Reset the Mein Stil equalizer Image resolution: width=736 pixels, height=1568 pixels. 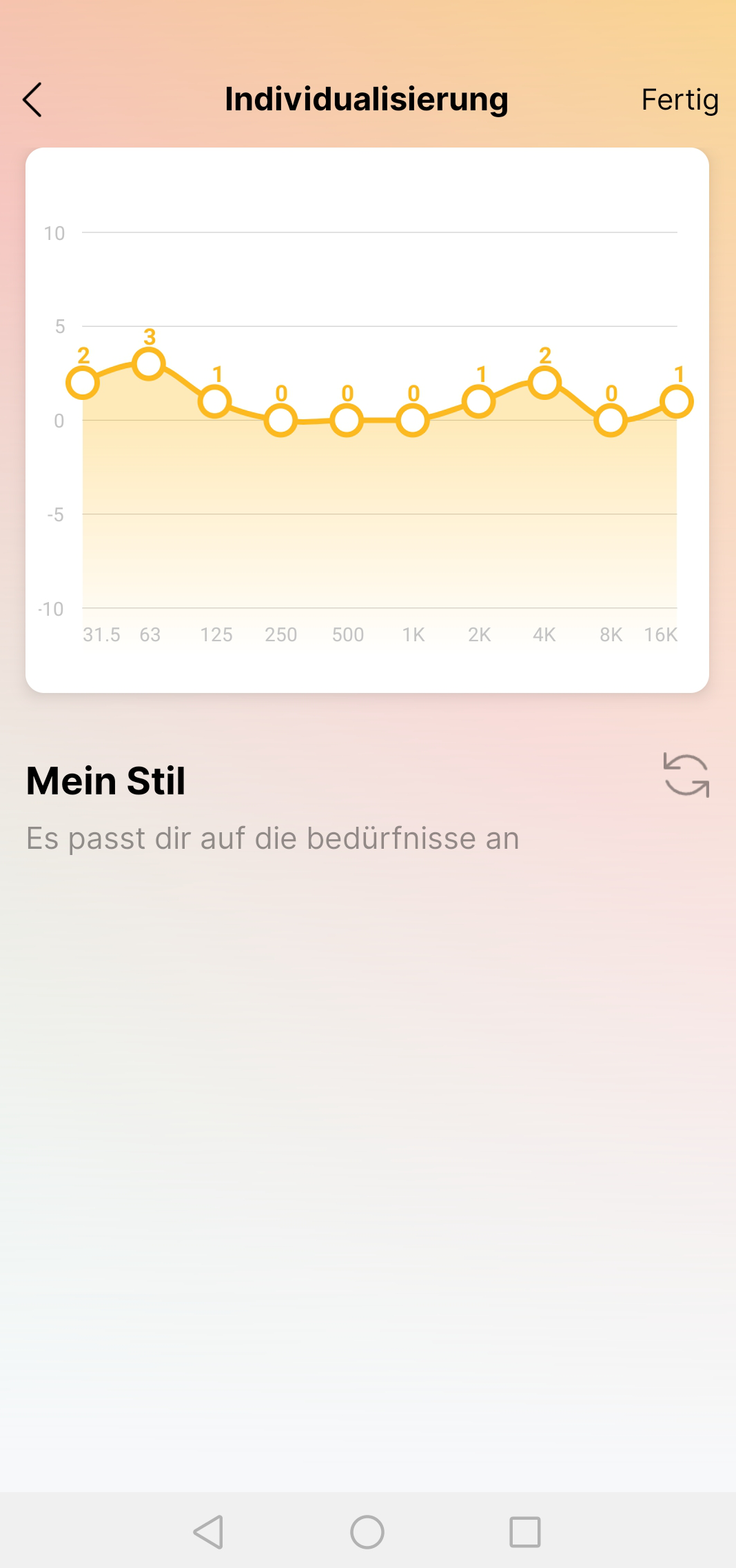point(686,775)
